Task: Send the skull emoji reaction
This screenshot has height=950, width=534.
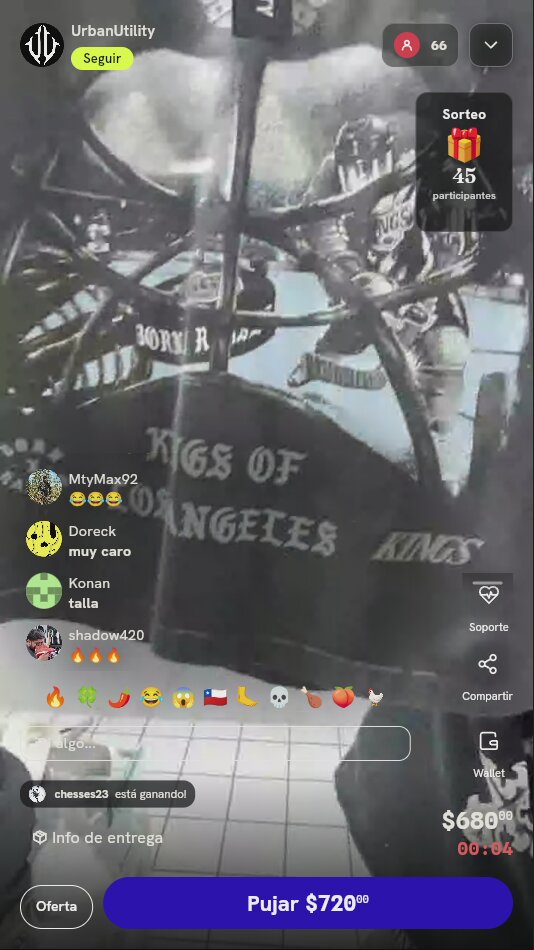Action: point(279,697)
